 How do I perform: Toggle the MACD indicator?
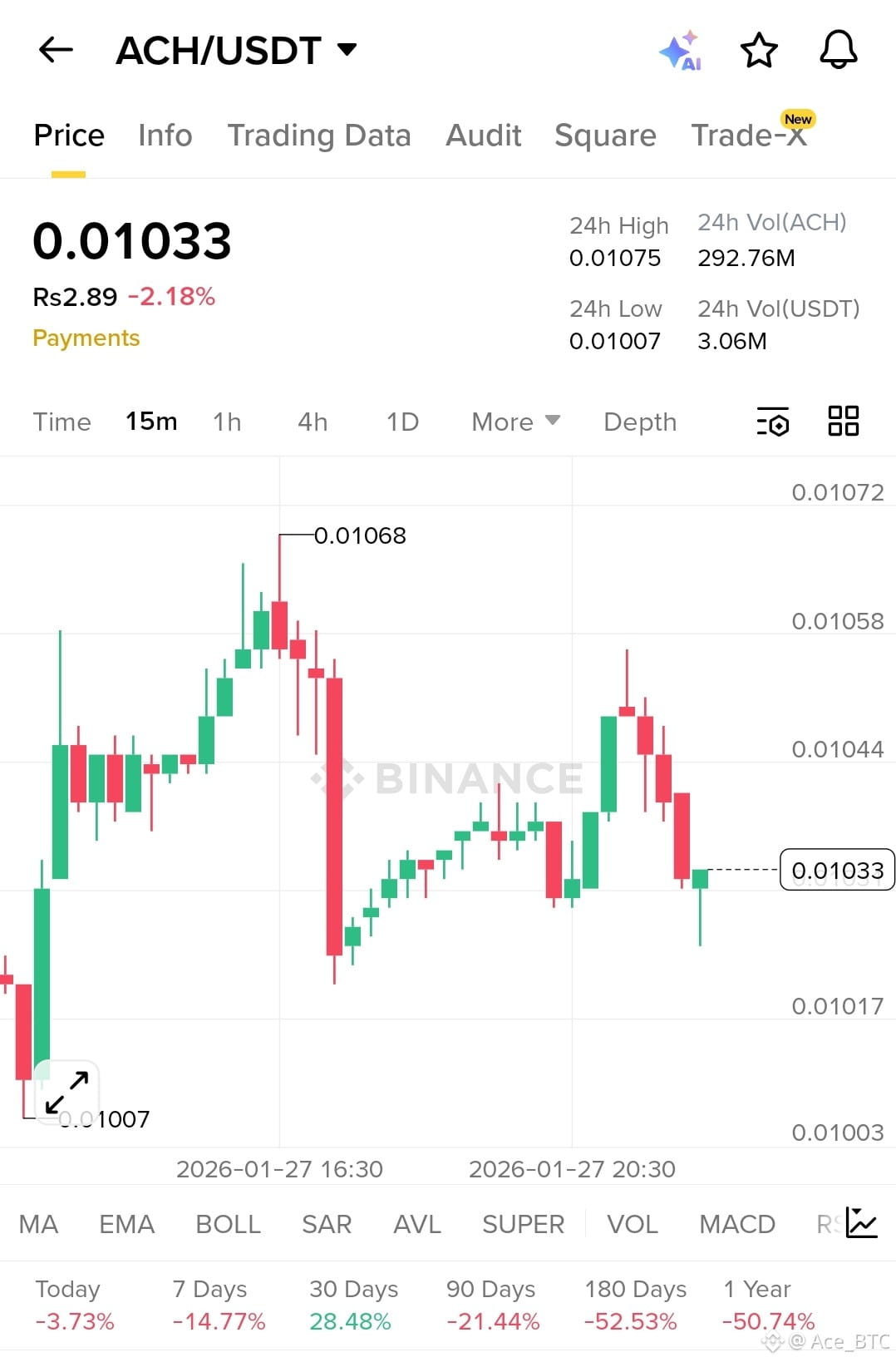click(x=736, y=1223)
